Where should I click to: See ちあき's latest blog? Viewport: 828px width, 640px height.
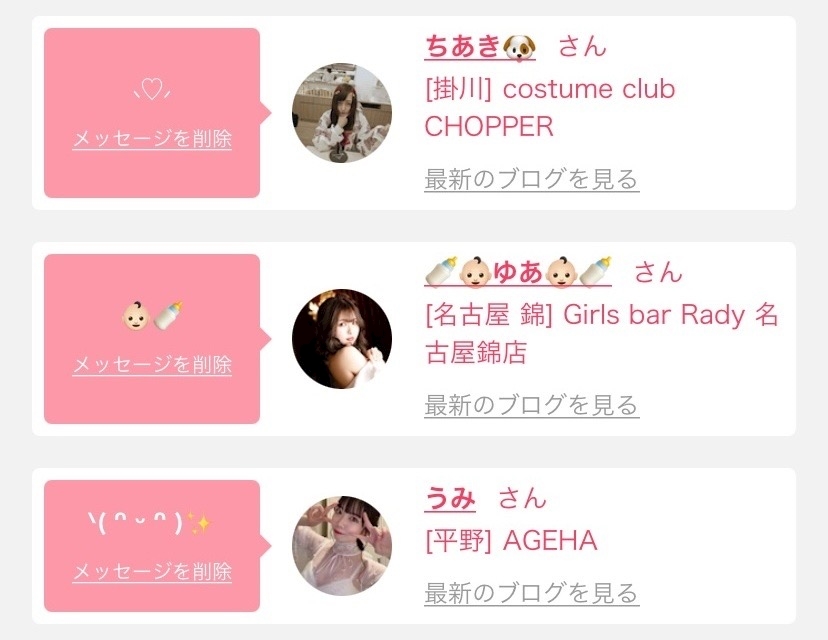click(x=531, y=180)
